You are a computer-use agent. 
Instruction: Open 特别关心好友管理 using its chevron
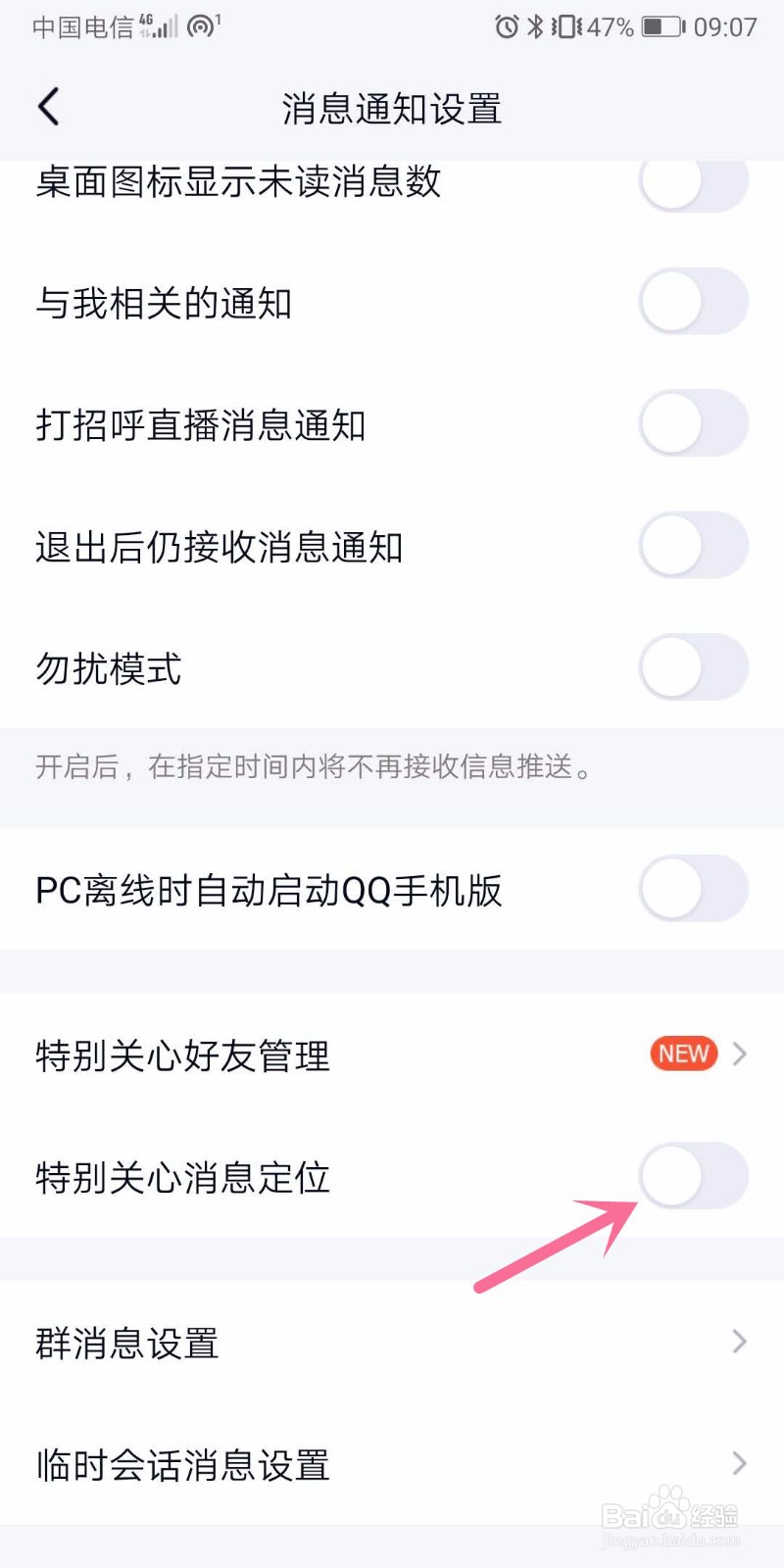[740, 1054]
